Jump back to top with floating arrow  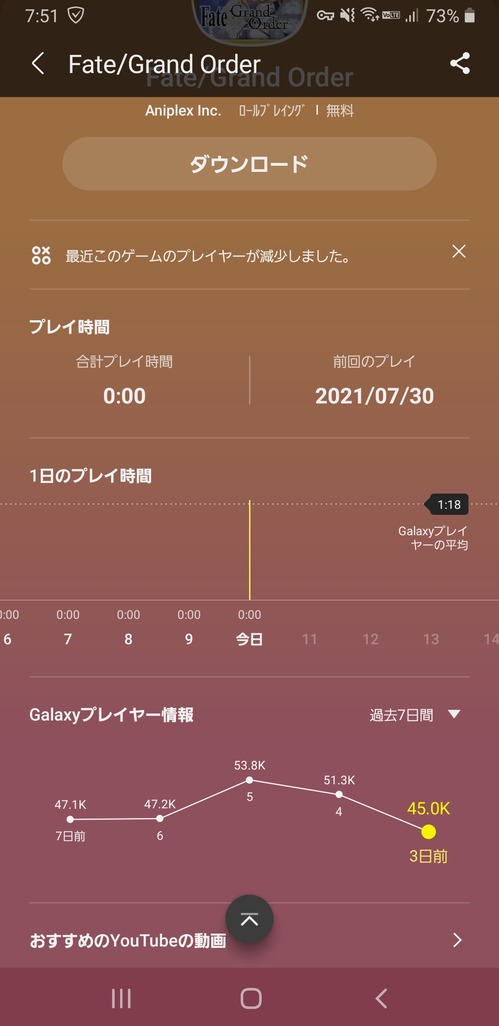tap(249, 919)
